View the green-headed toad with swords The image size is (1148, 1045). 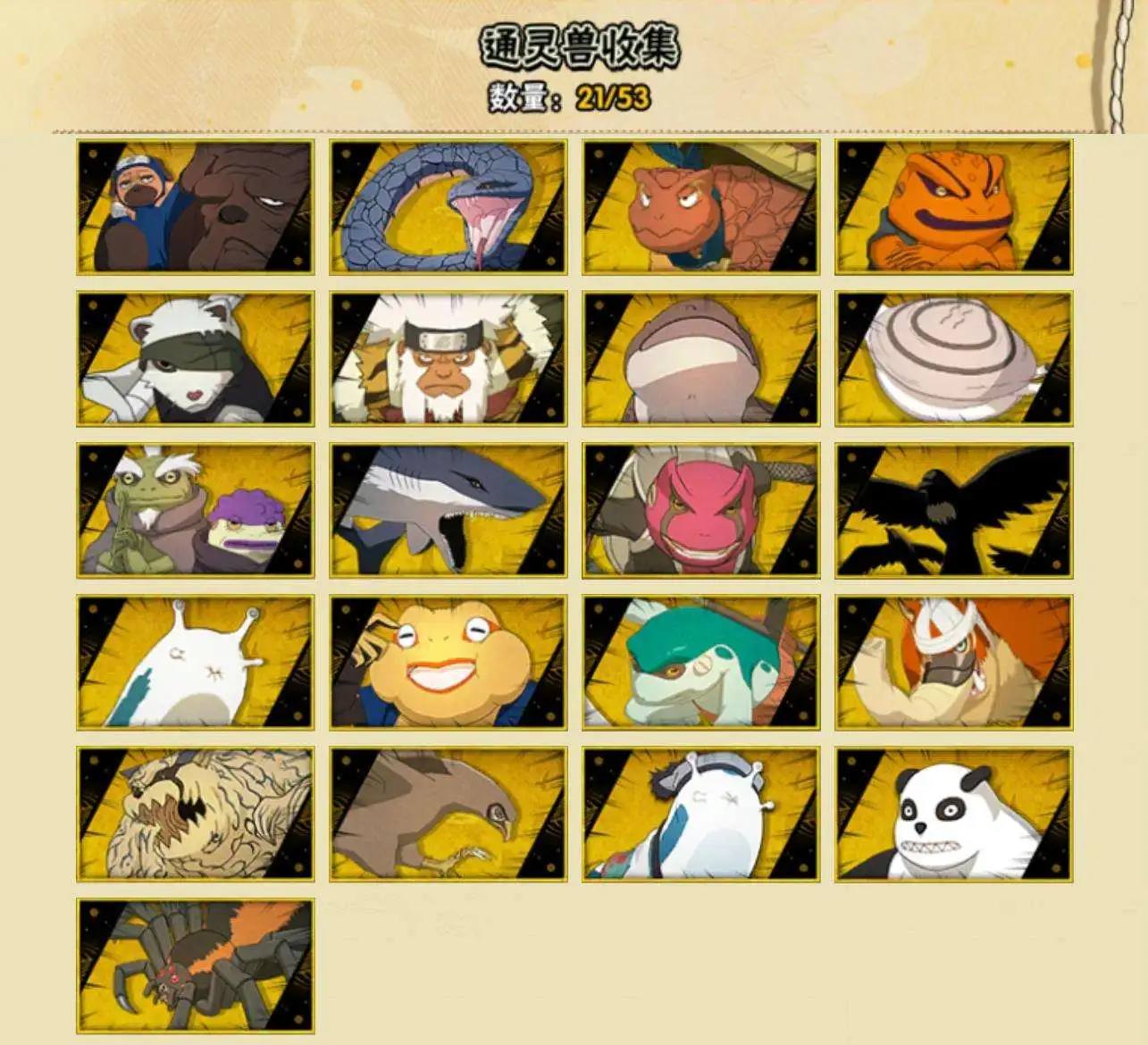700,662
